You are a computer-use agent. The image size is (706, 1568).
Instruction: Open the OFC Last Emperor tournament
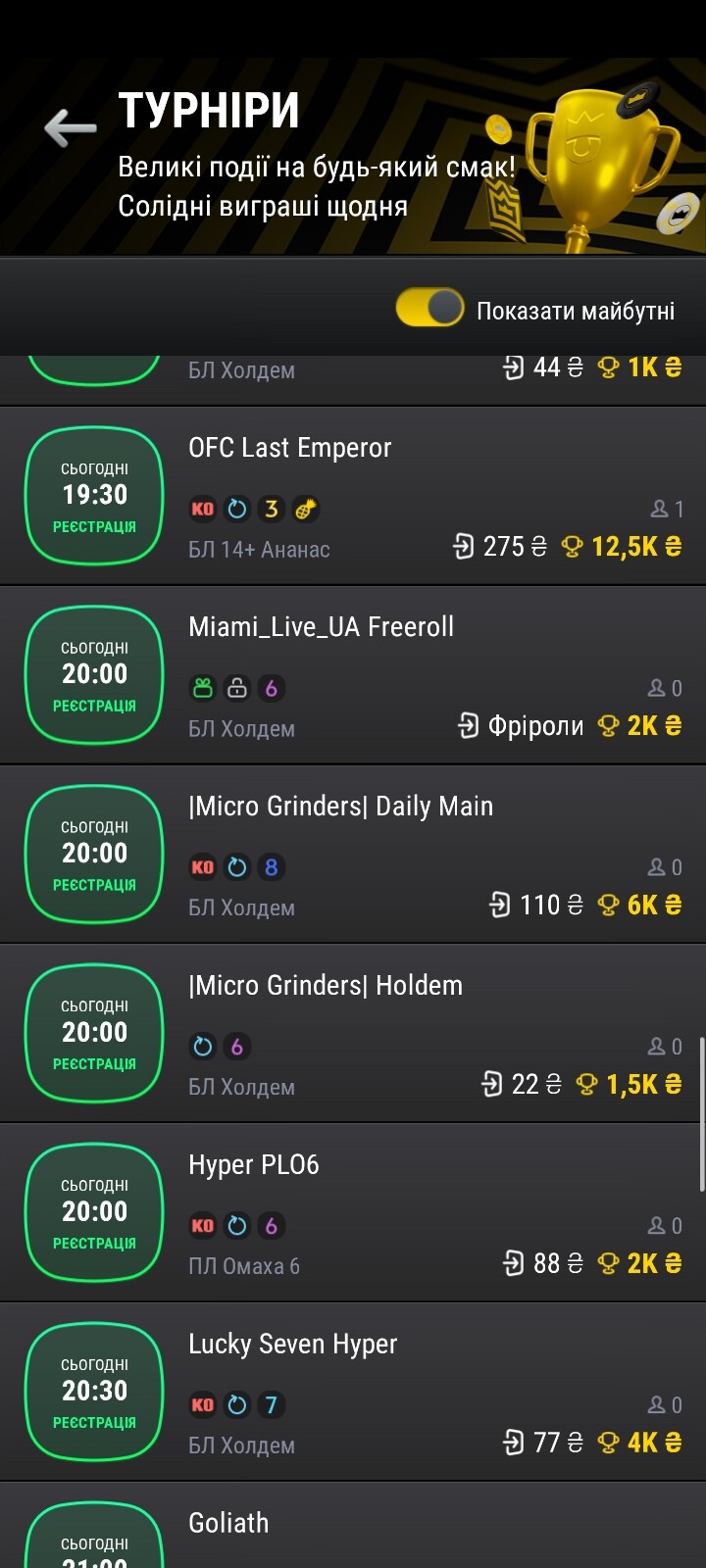tap(353, 496)
